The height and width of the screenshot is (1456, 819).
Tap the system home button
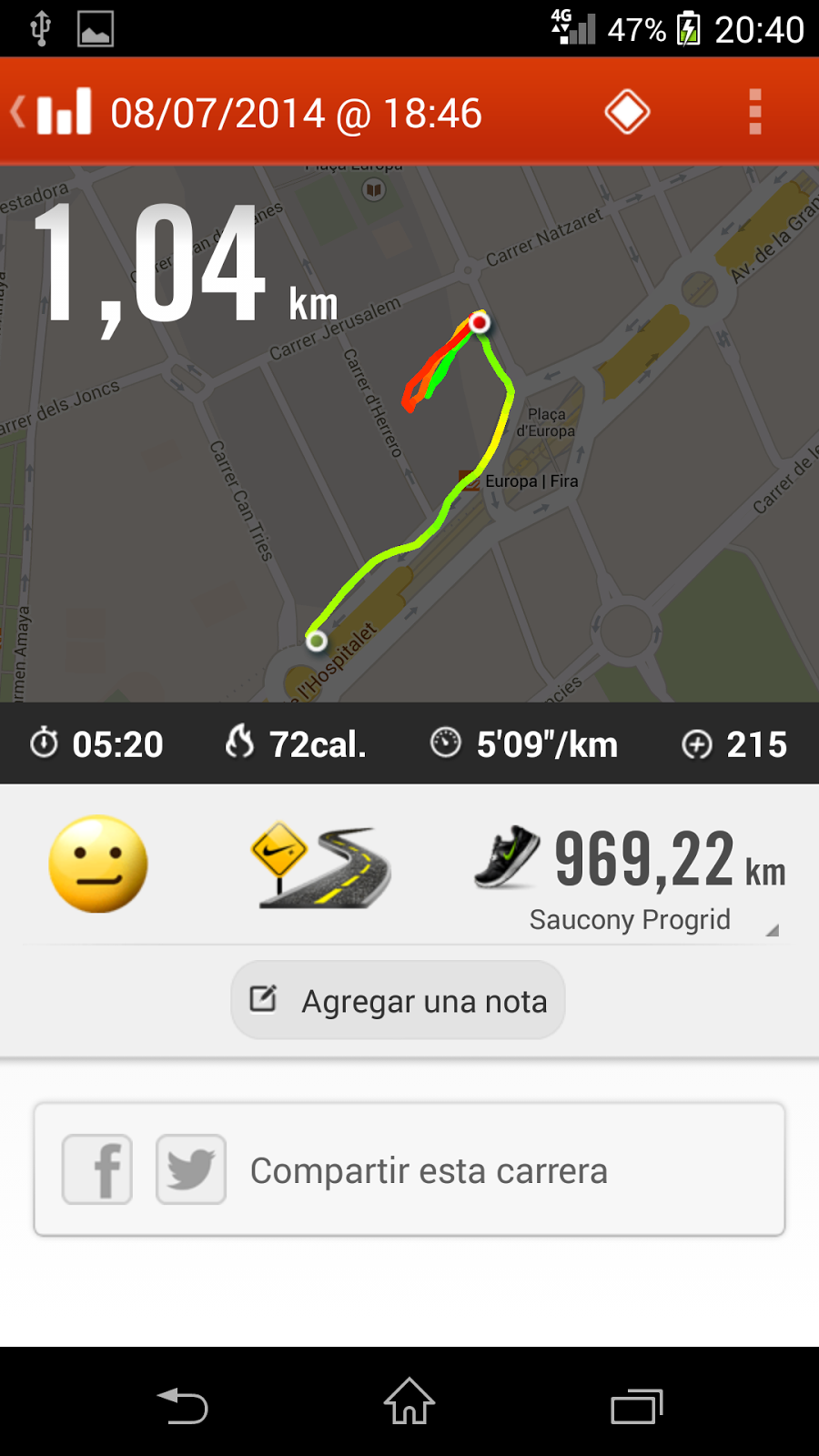(409, 1402)
